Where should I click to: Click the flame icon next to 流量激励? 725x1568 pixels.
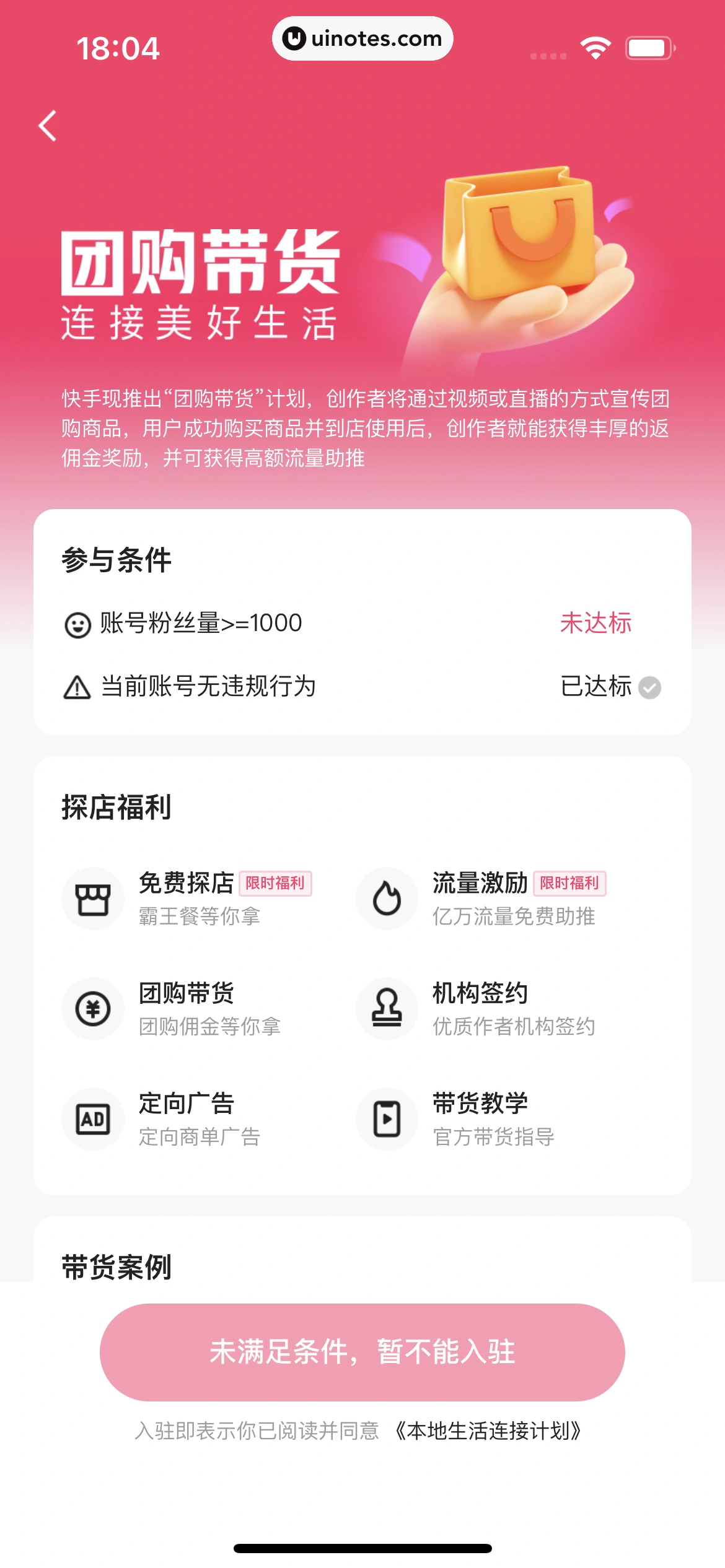tap(386, 899)
